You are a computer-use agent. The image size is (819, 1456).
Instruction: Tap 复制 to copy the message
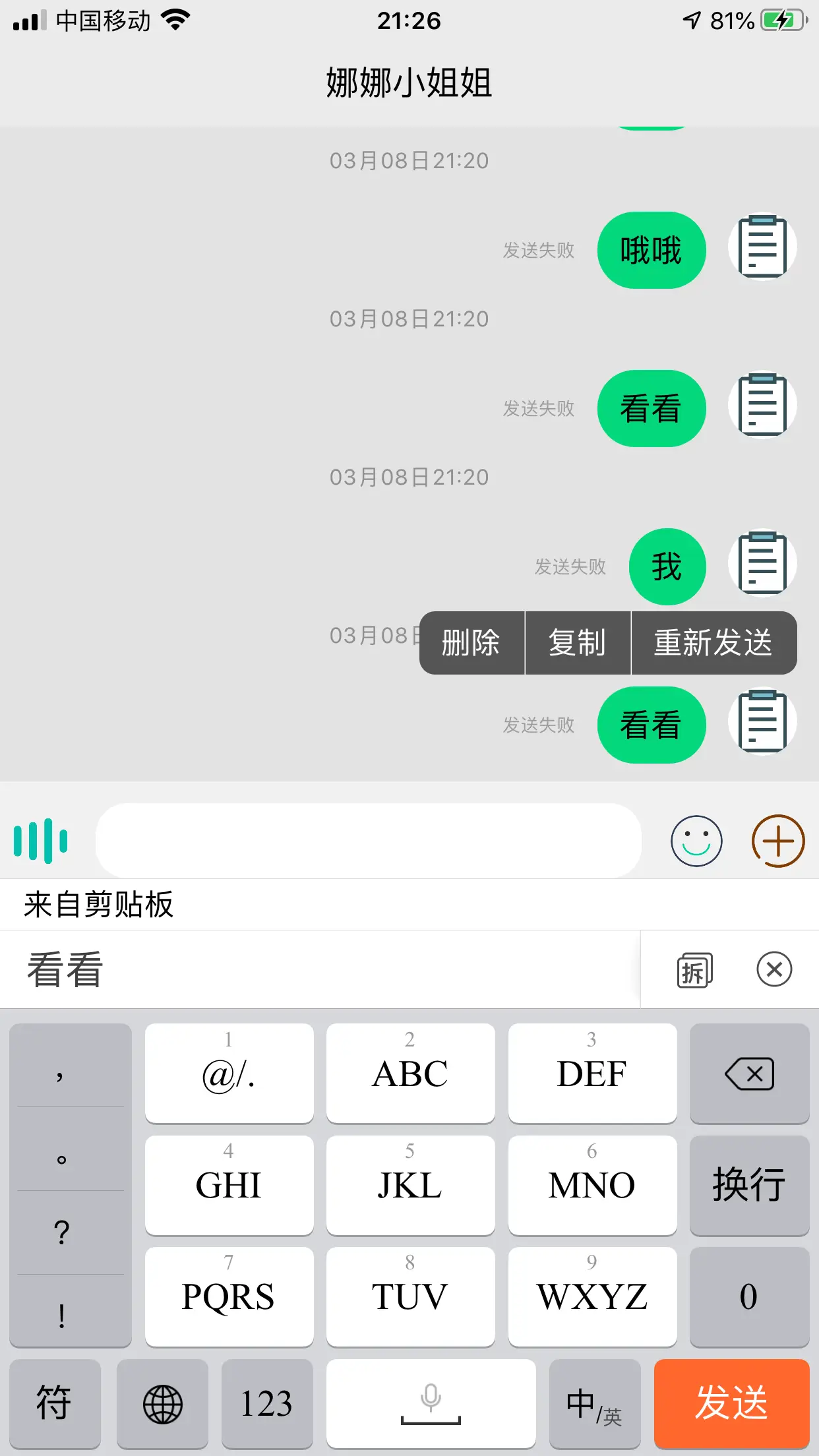[577, 643]
